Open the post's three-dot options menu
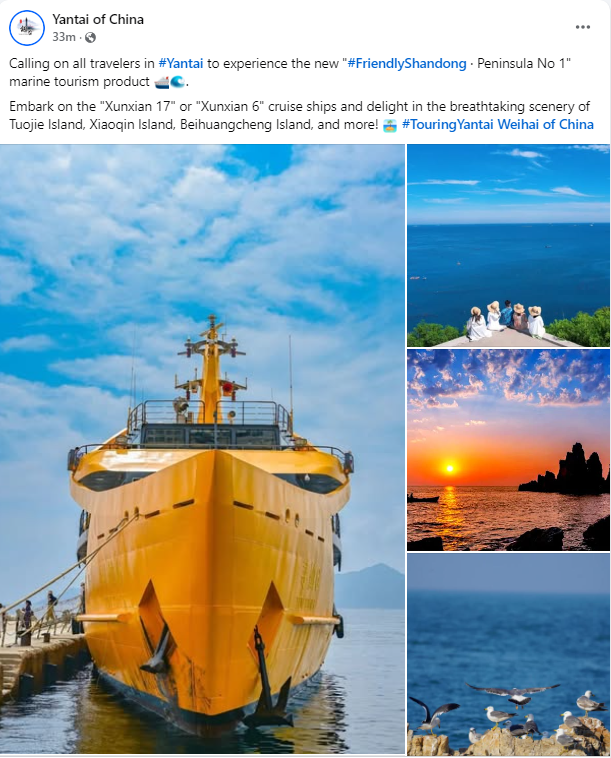Image resolution: width=611 pixels, height=758 pixels. 583,27
